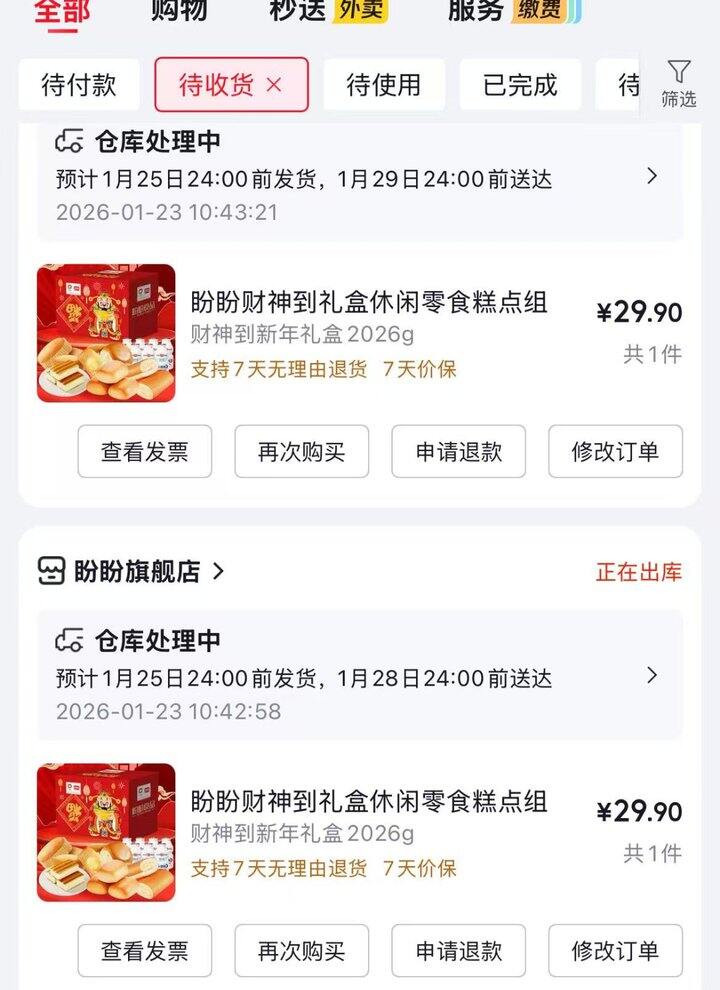Open shipping details for 1月28日 delivery
Screen dimensions: 720x990
652,676
